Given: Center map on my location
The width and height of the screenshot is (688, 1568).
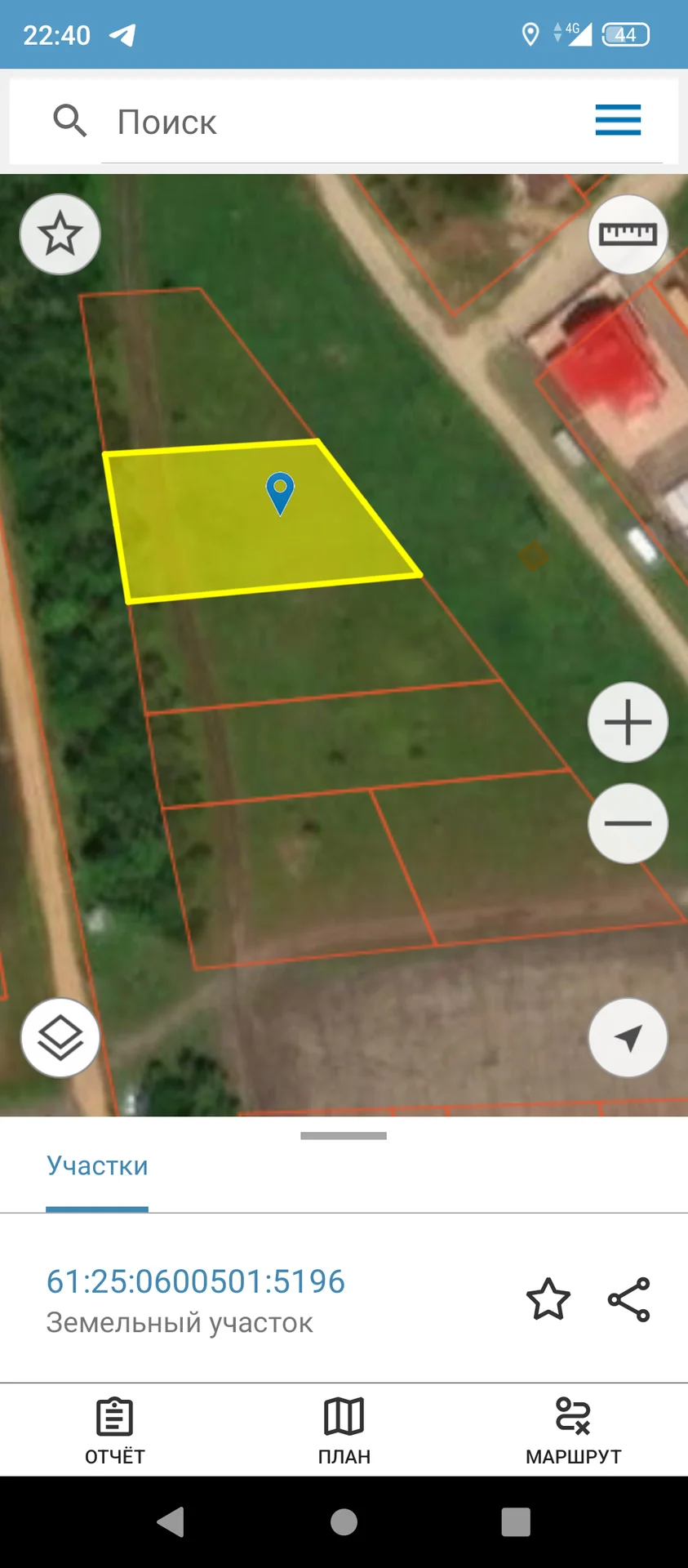Looking at the screenshot, I should pos(628,1038).
